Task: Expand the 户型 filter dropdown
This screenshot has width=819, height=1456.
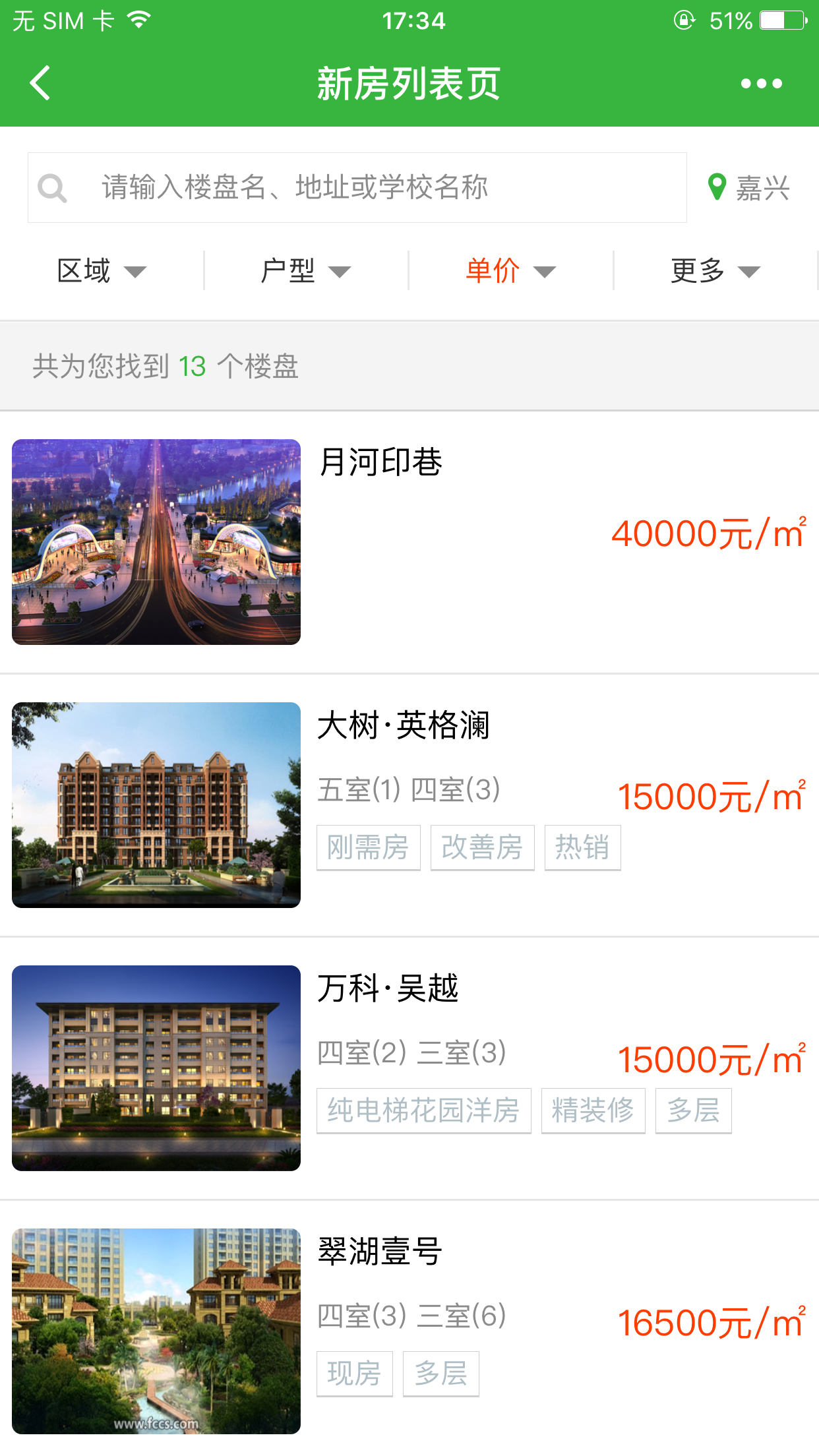Action: coord(306,271)
